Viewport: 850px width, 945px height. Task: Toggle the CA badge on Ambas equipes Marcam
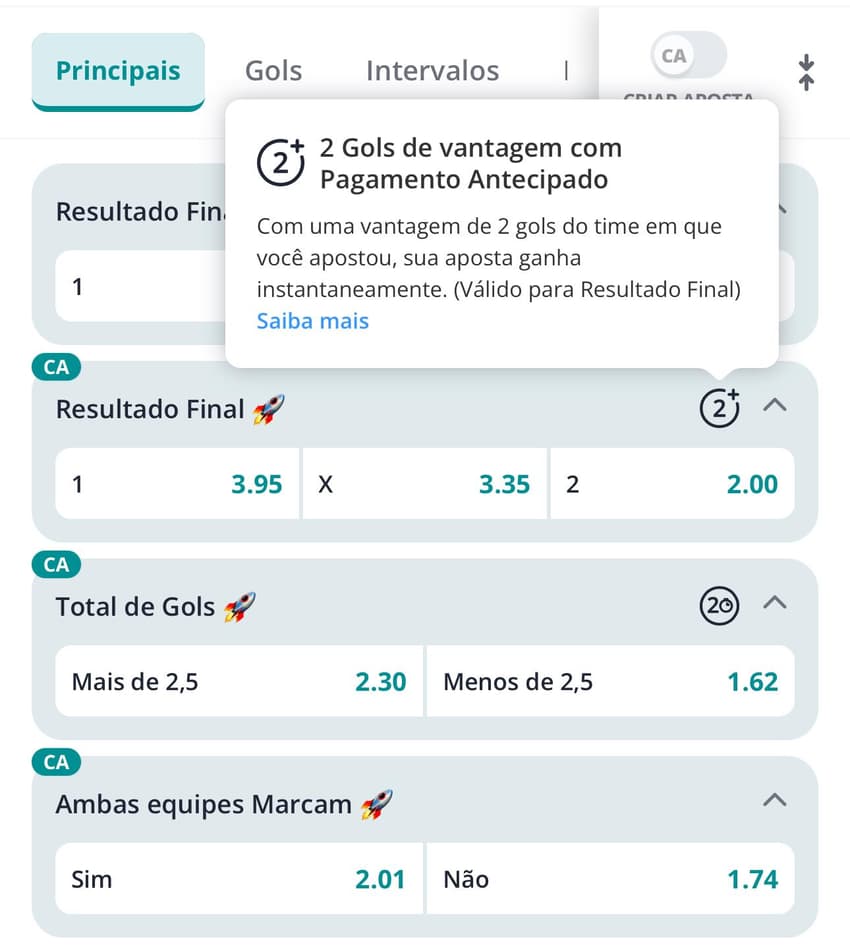56,762
